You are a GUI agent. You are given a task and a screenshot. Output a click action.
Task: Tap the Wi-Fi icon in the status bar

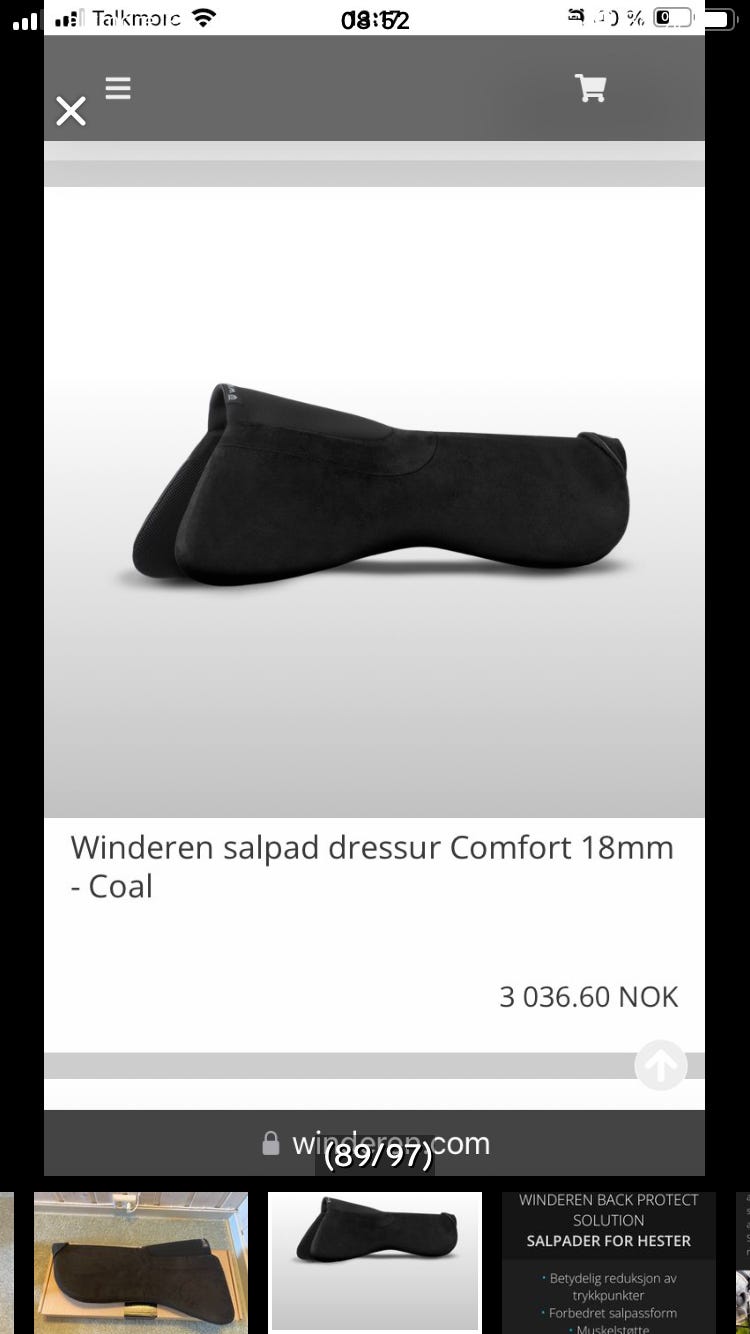[x=203, y=17]
